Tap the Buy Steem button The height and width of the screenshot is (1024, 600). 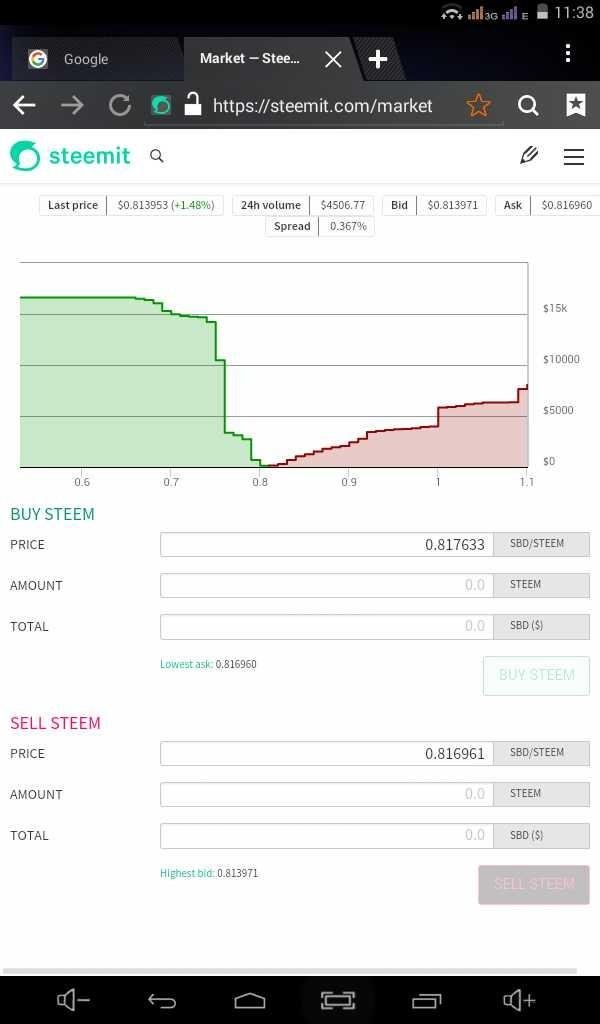[x=536, y=675]
